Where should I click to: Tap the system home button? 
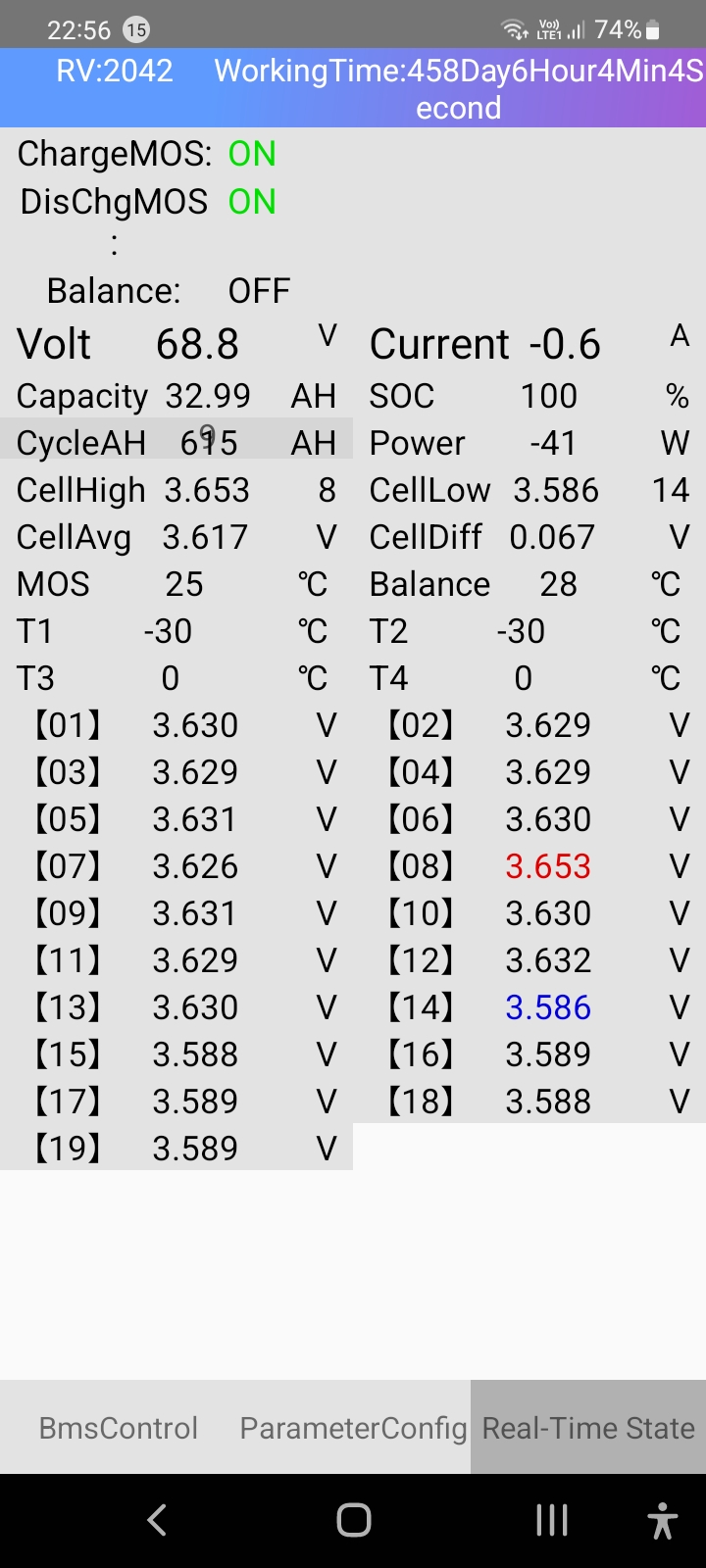point(353,1520)
